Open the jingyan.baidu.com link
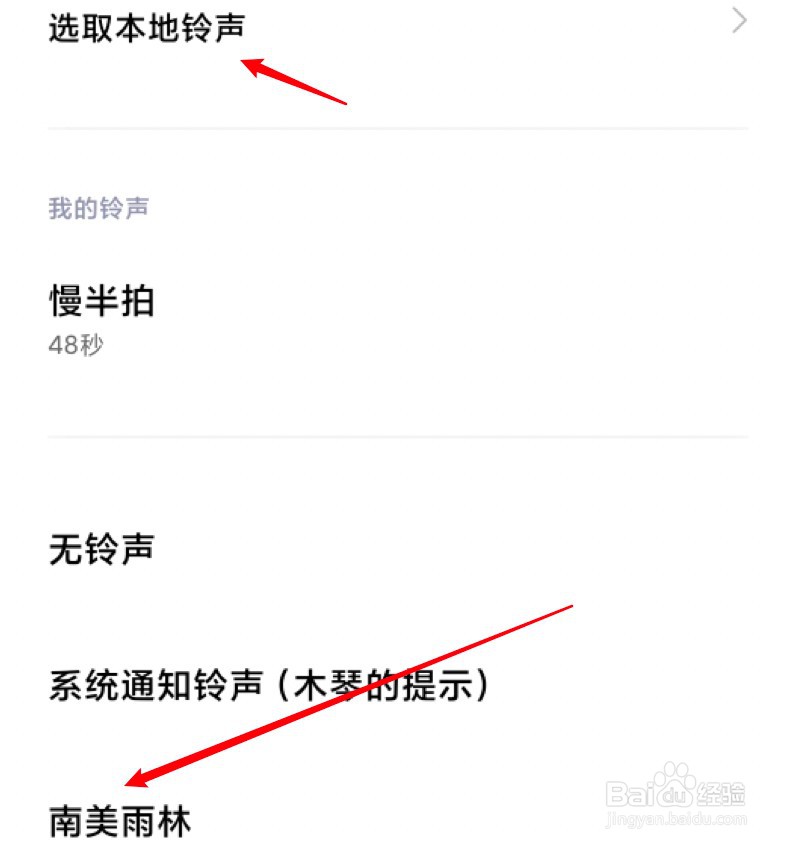 (678, 817)
